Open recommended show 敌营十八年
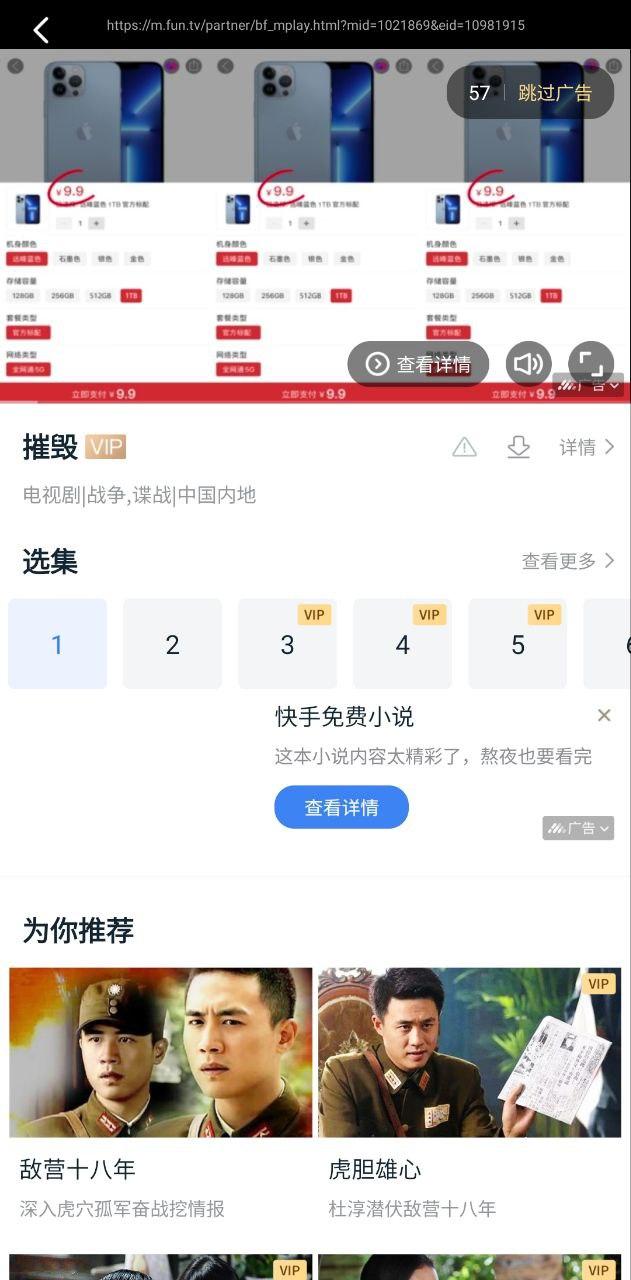Image resolution: width=631 pixels, height=1280 pixels. [x=161, y=1052]
